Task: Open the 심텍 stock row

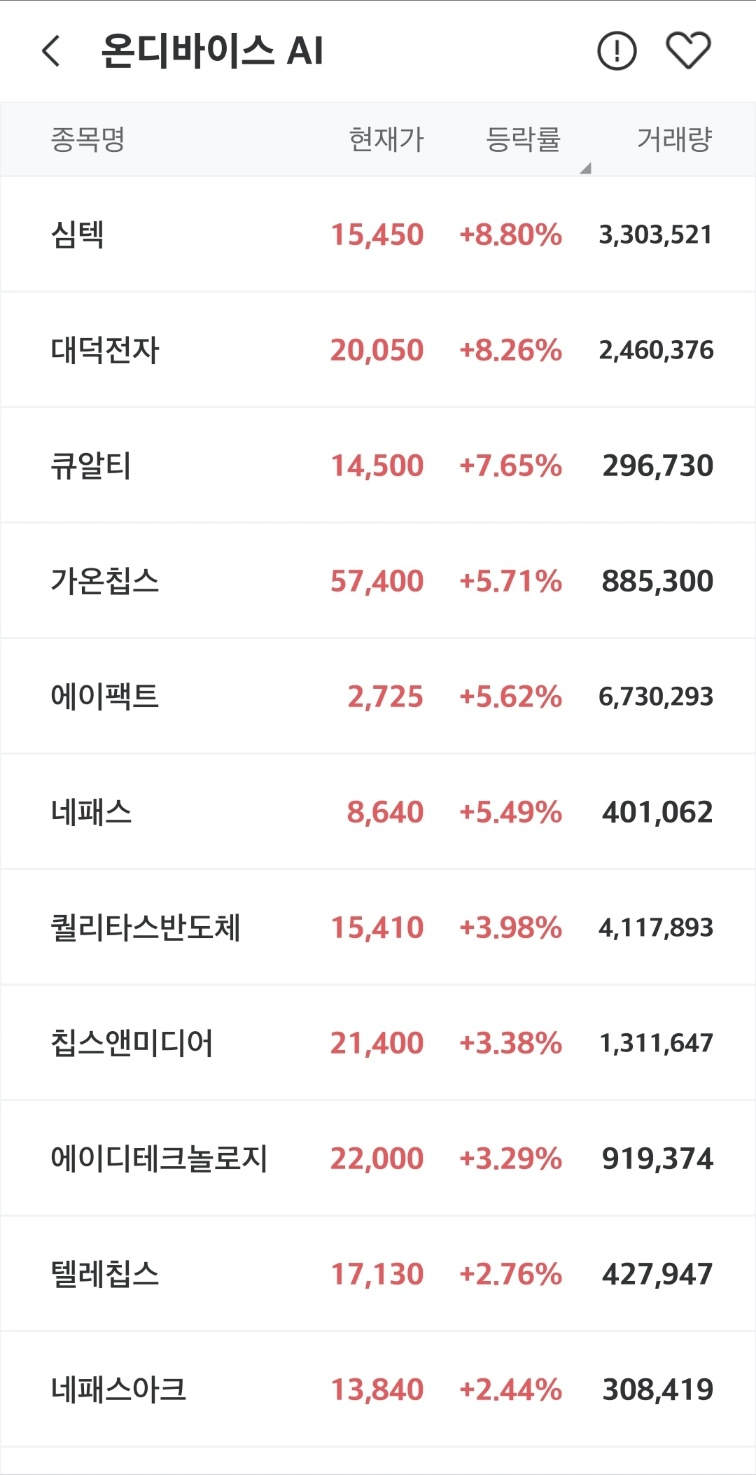Action: tap(378, 235)
